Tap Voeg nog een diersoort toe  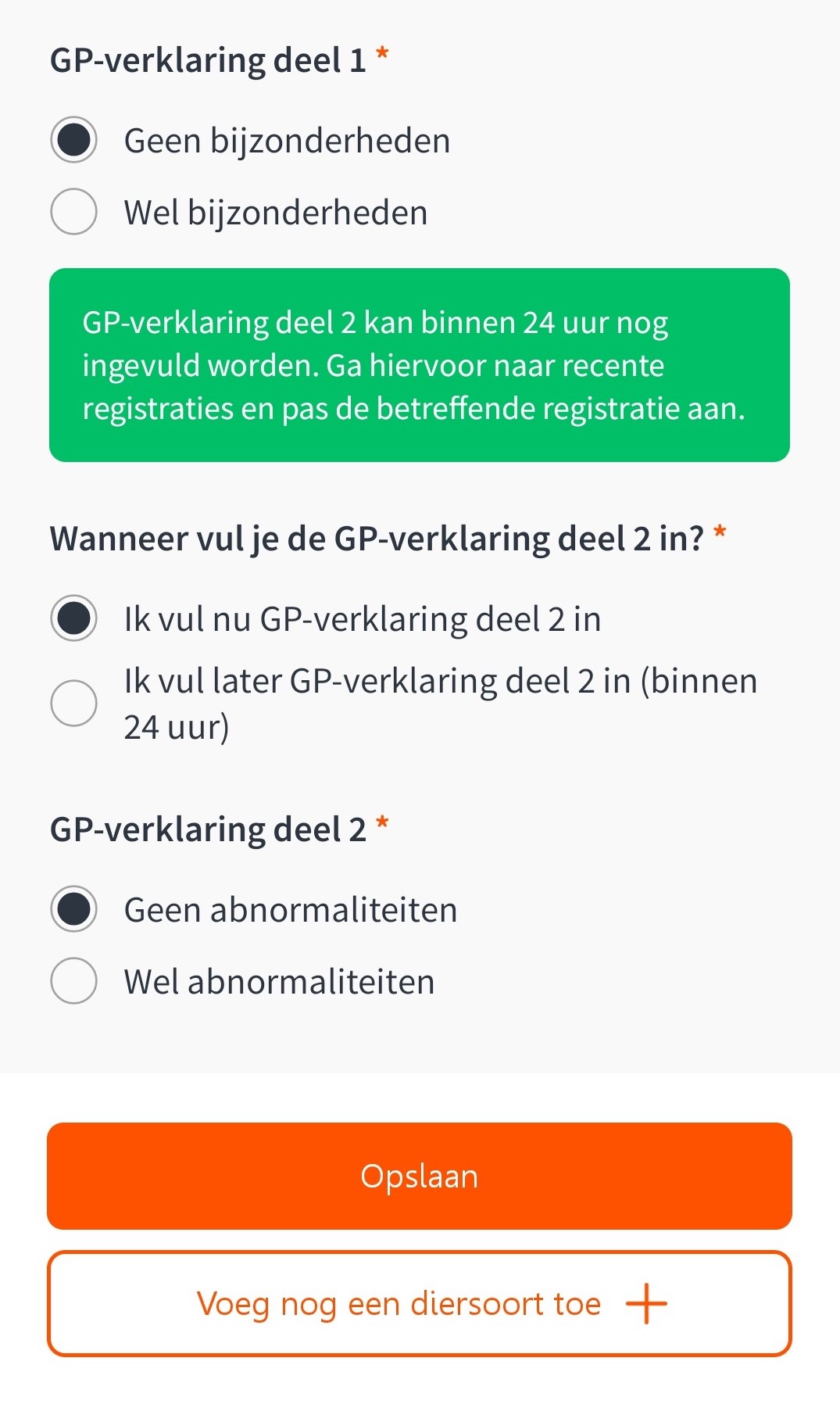420,1303
